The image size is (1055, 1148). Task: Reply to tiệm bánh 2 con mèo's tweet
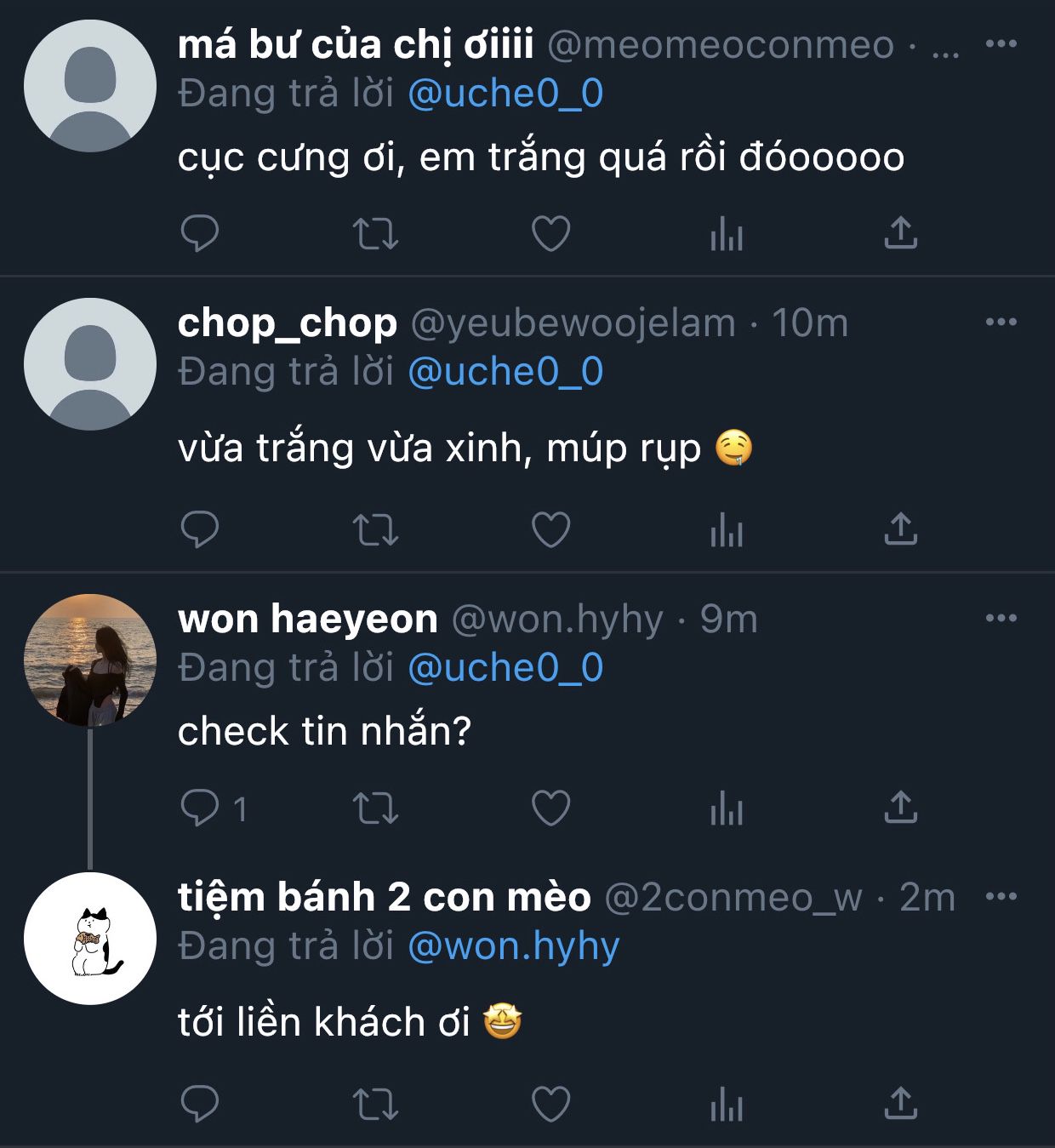(x=201, y=1104)
